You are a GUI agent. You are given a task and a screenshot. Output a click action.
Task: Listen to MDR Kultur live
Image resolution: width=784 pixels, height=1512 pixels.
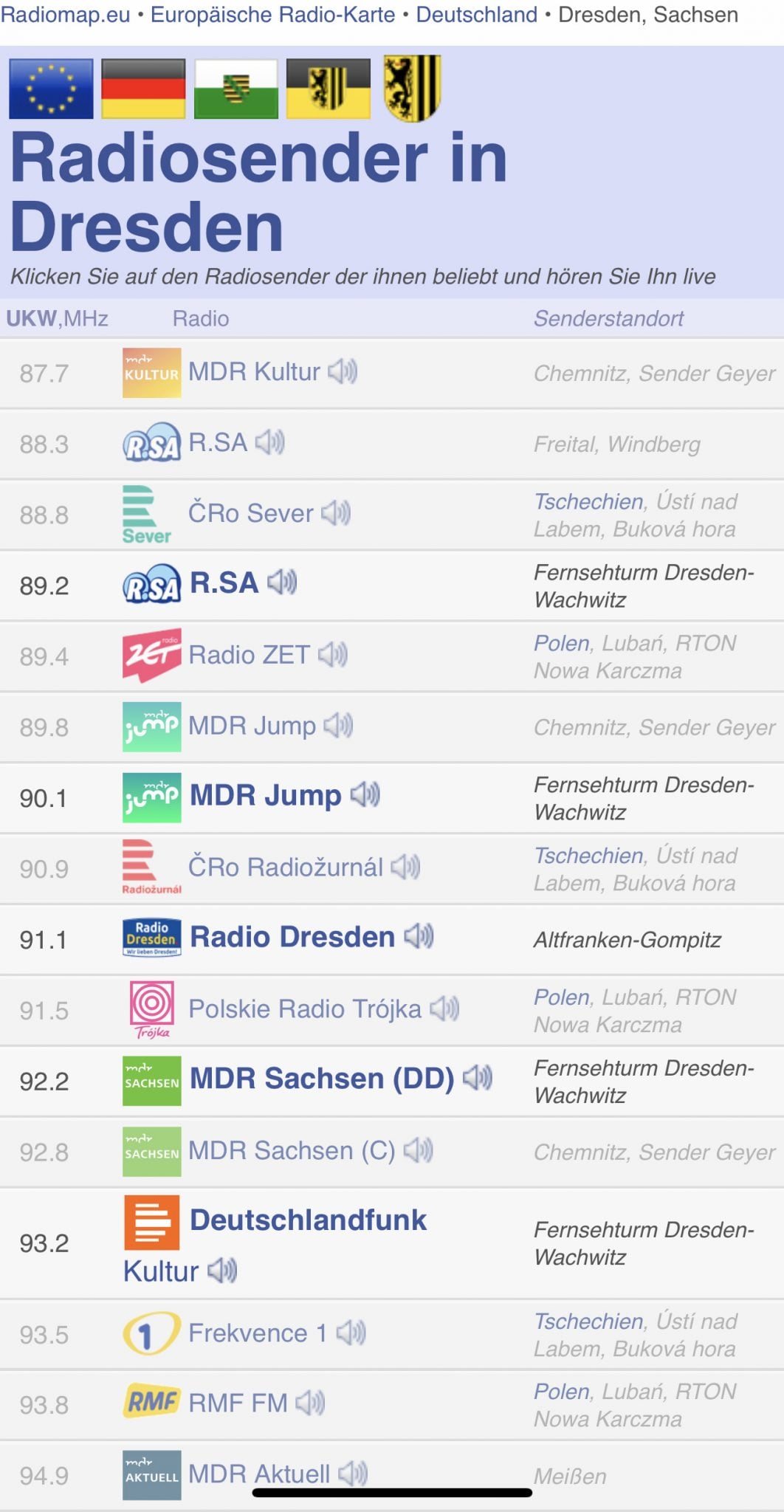click(x=254, y=372)
